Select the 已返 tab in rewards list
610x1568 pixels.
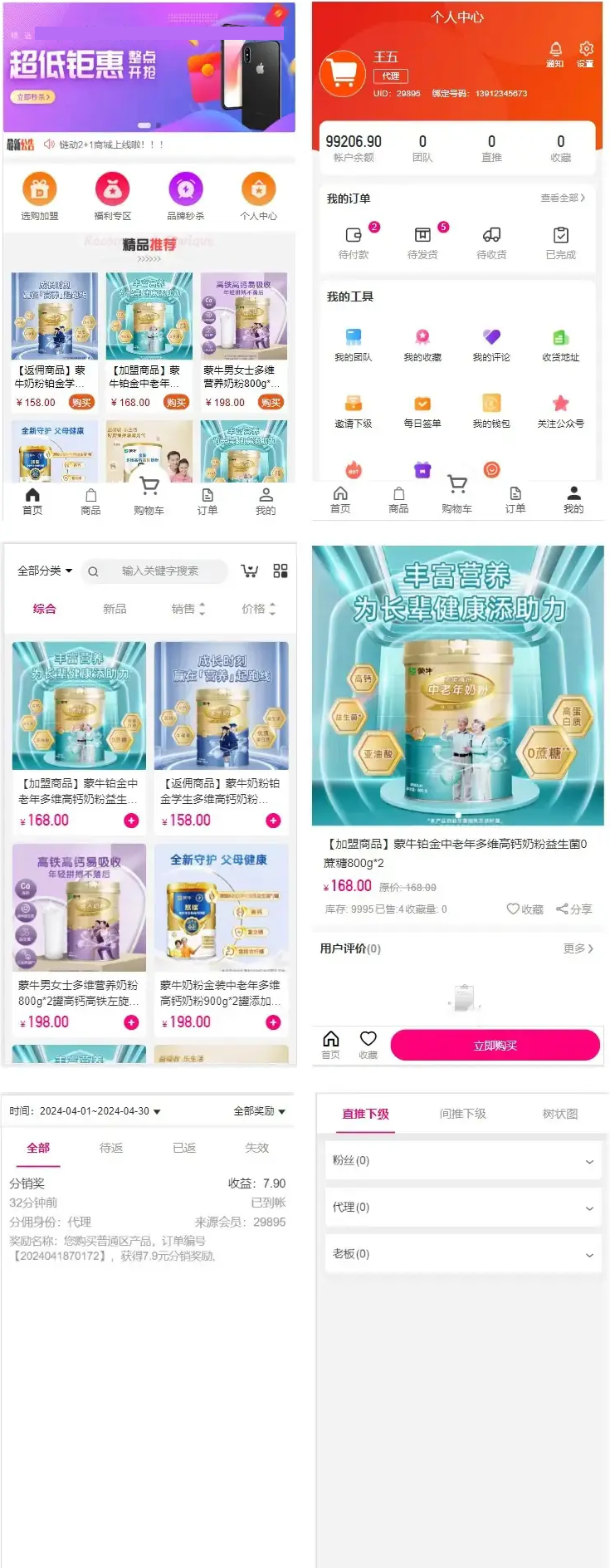(184, 1148)
